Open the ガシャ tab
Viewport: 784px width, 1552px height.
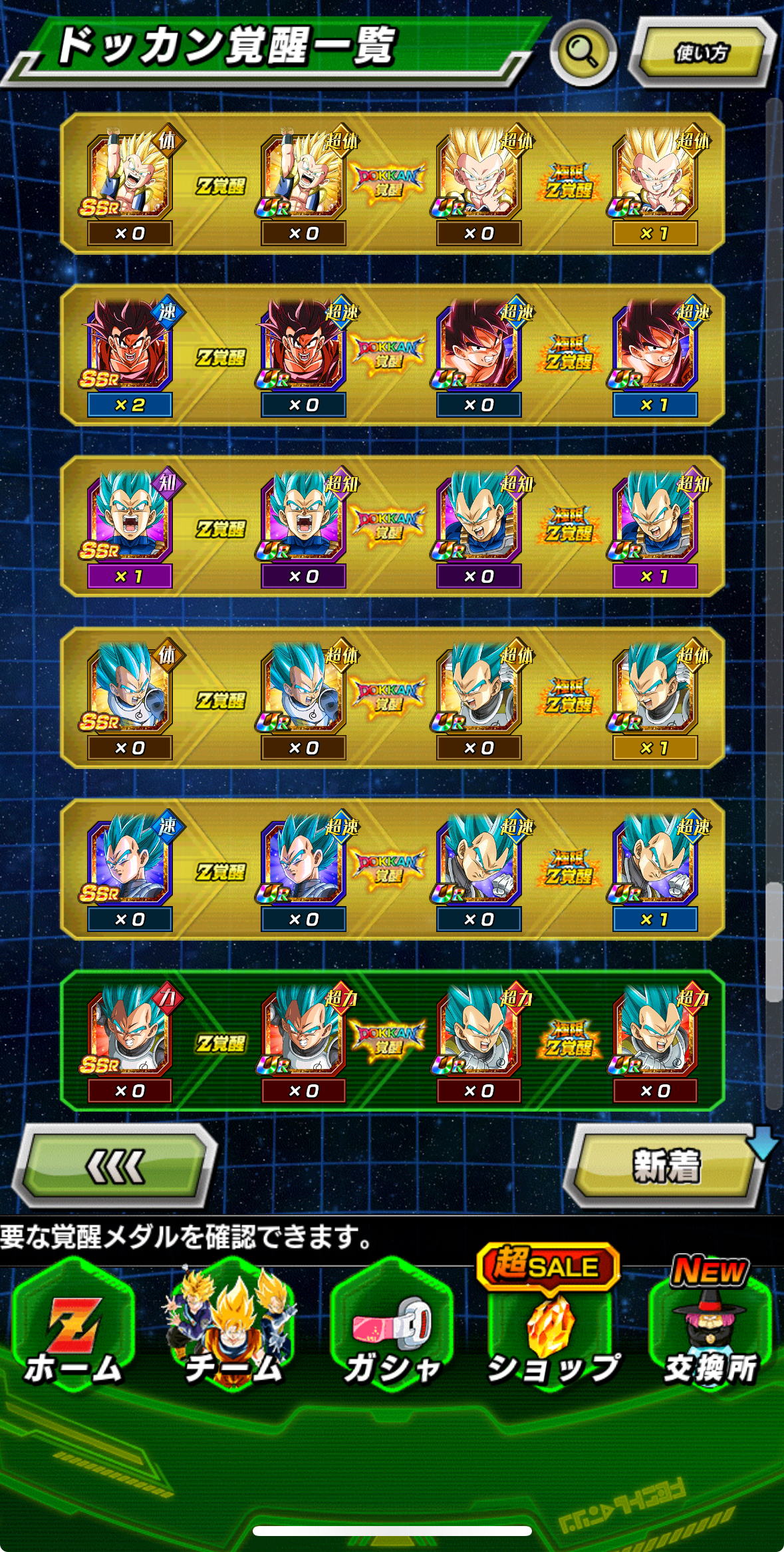click(x=392, y=1327)
